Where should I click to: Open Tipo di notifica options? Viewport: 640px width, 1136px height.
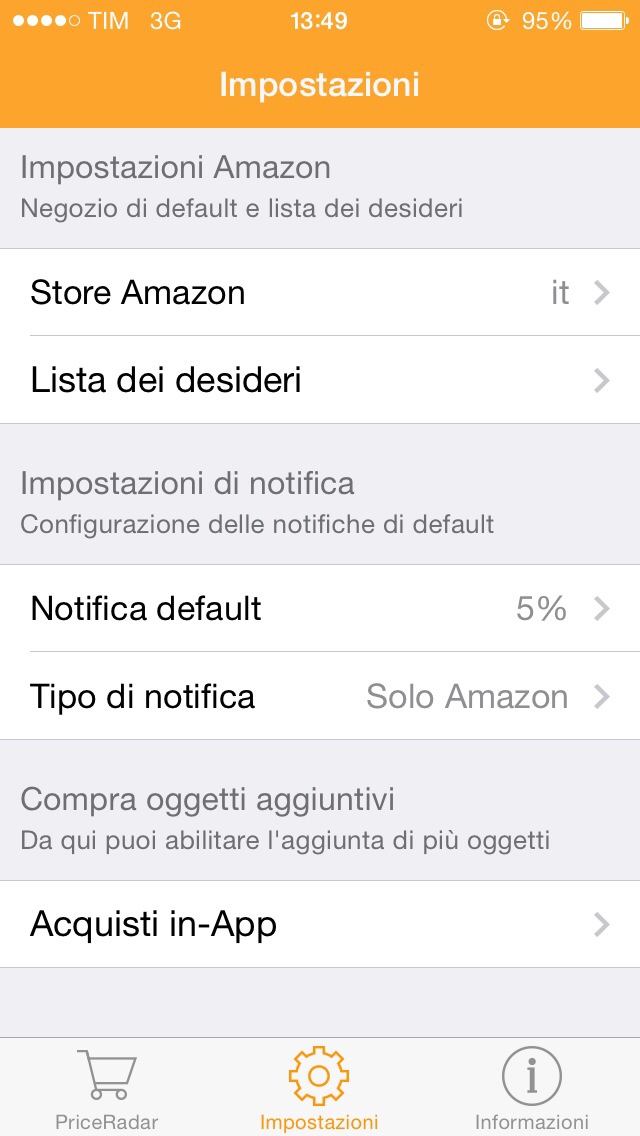click(320, 696)
